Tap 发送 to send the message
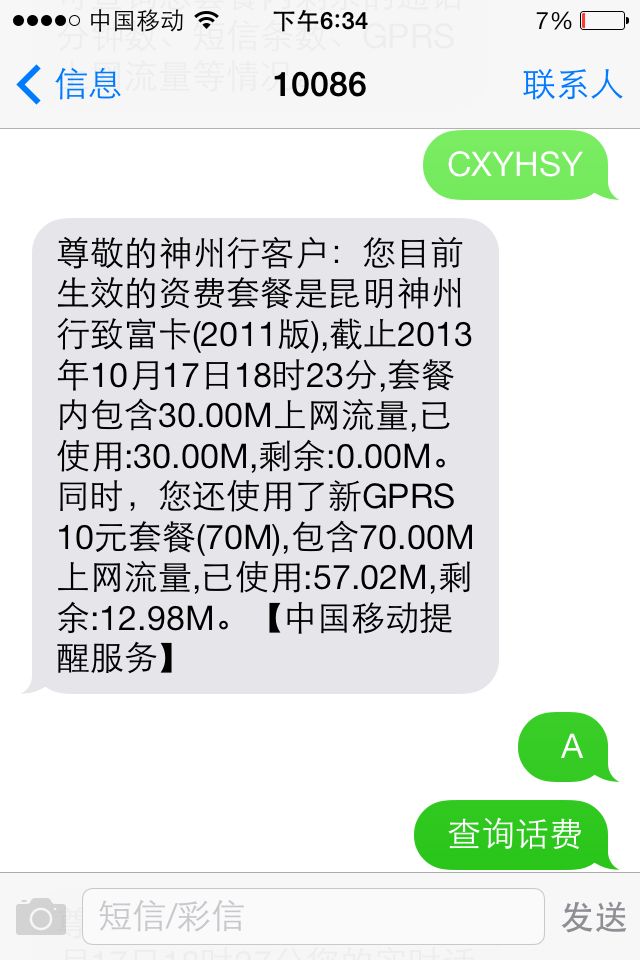The image size is (640, 960). point(594,917)
